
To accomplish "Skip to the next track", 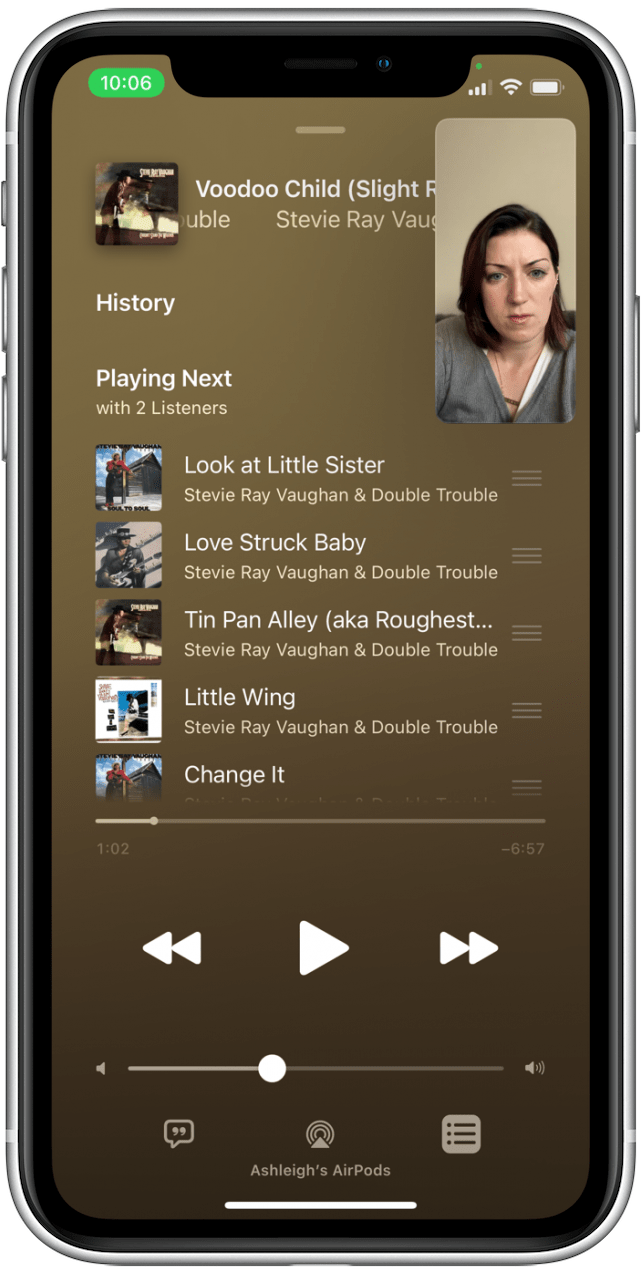I will tap(468, 948).
